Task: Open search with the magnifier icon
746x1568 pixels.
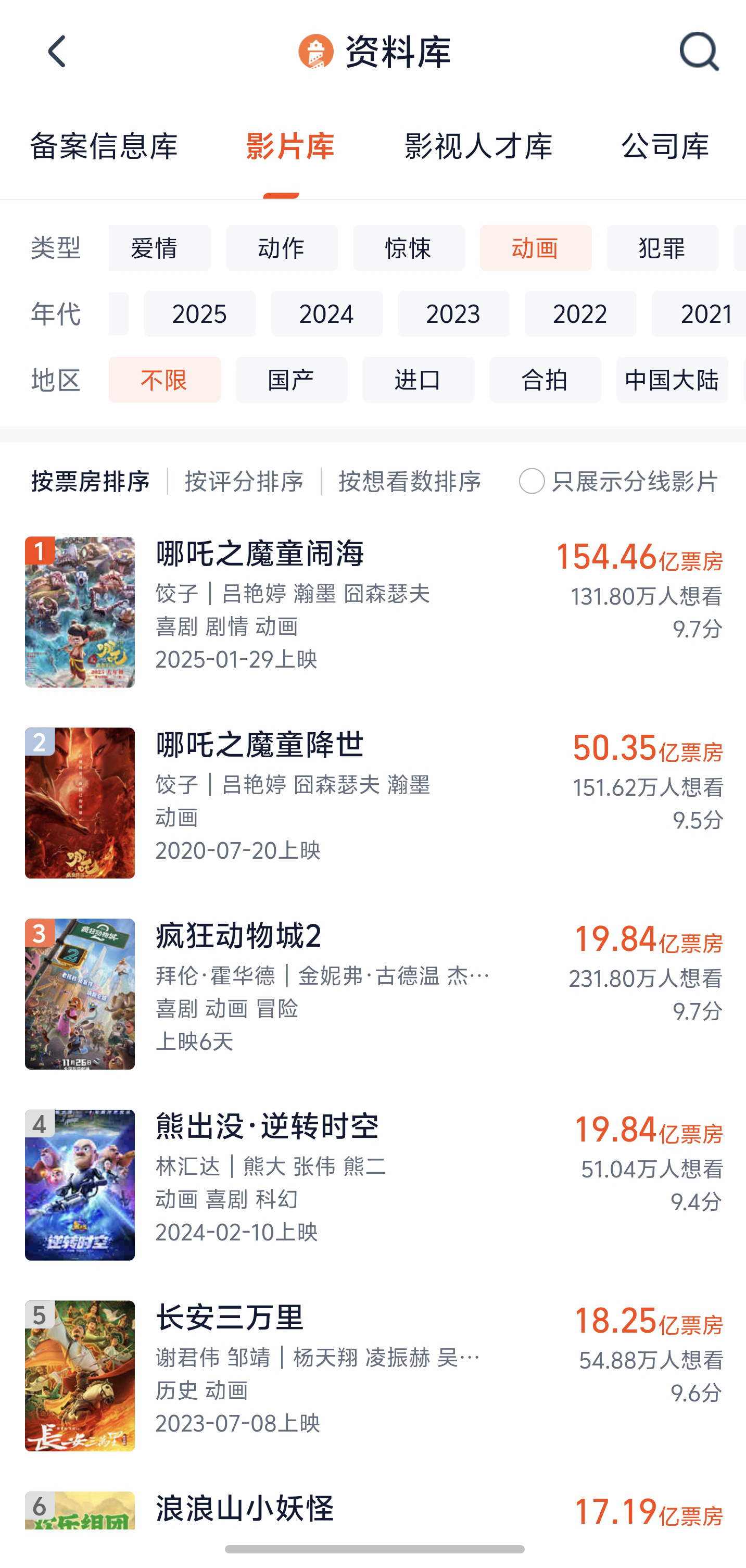Action: pyautogui.click(x=699, y=52)
